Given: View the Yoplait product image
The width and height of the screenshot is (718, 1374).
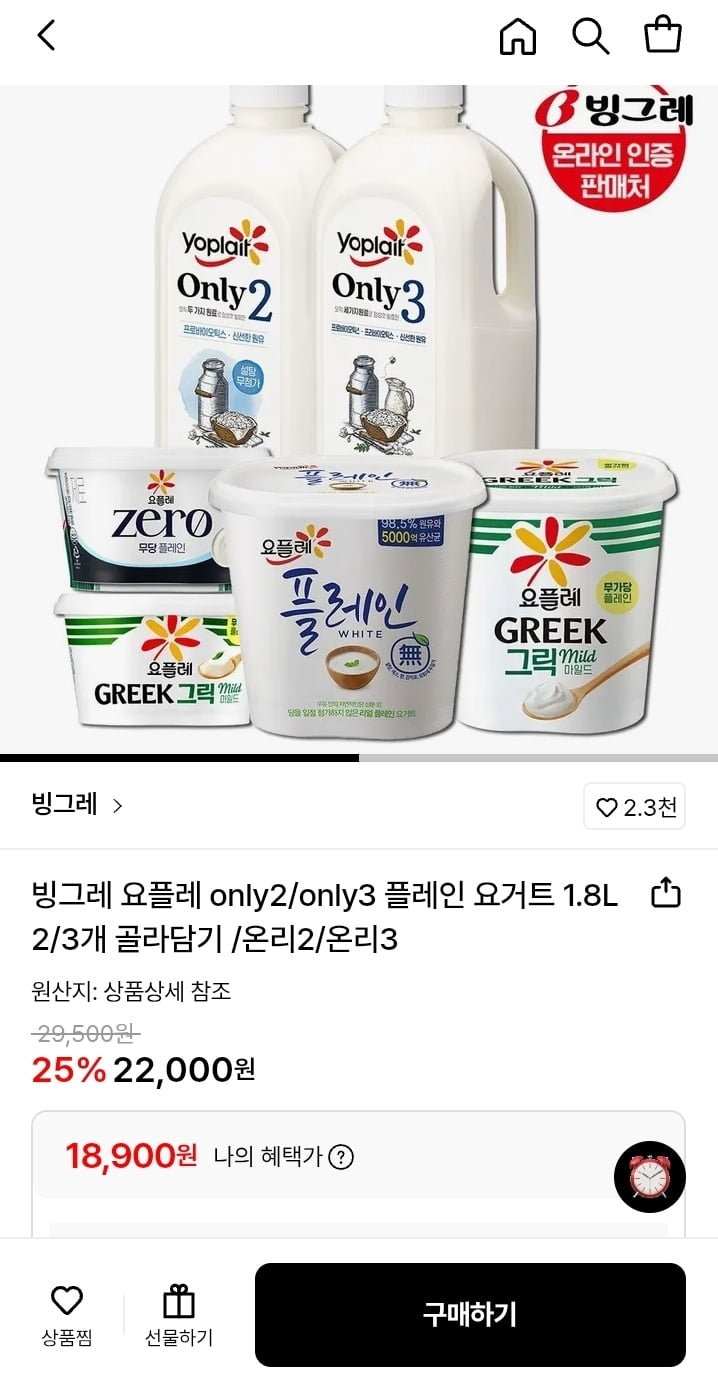Looking at the screenshot, I should coord(359,420).
